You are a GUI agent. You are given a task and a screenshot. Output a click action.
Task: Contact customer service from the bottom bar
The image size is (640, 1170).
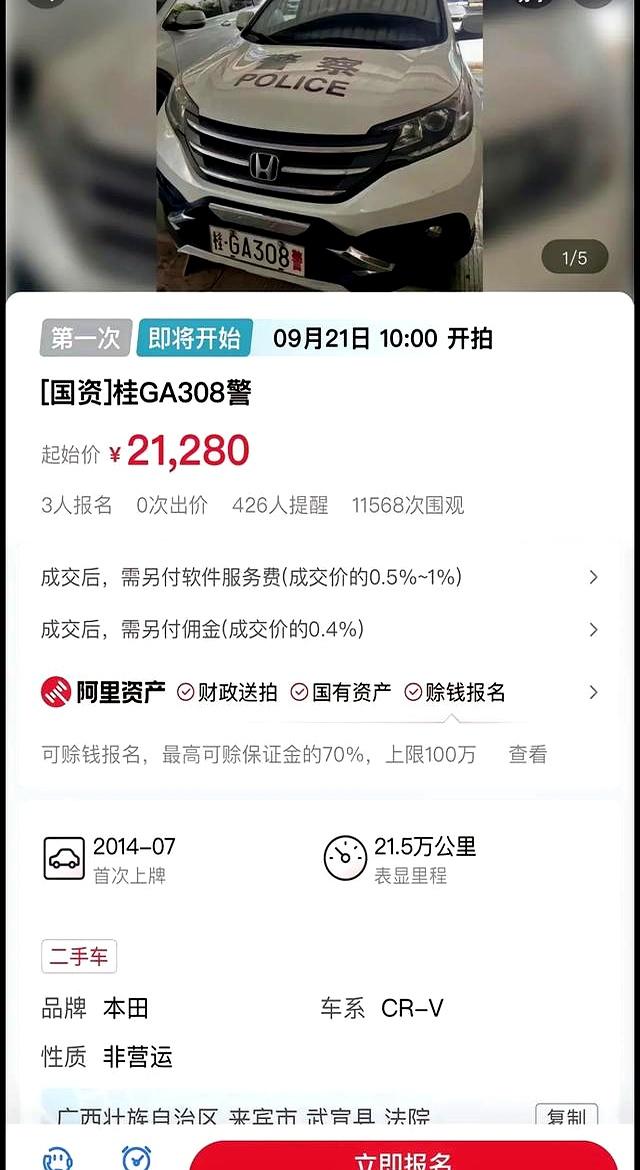(58, 1159)
